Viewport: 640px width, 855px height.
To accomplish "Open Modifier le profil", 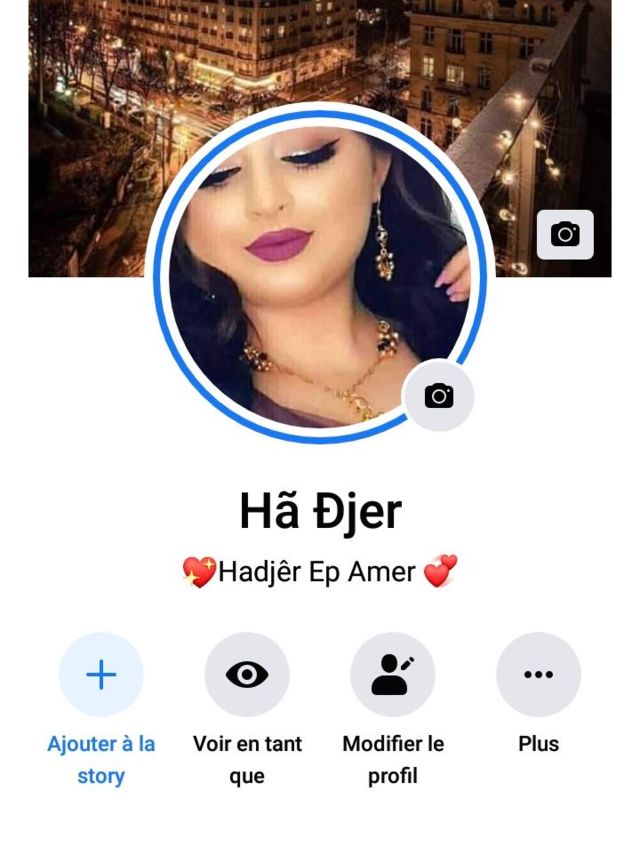I will pos(393,675).
